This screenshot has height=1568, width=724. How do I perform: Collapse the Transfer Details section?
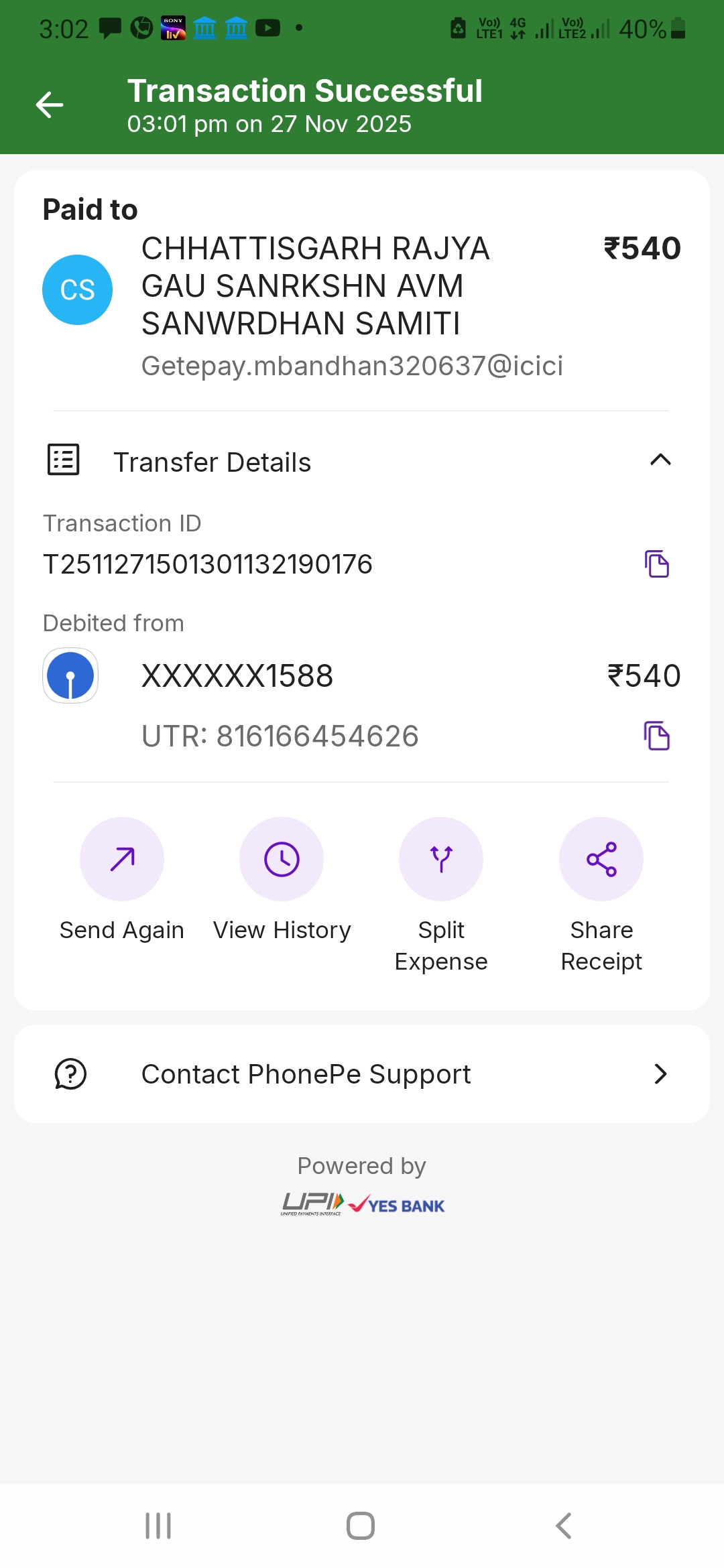point(660,460)
